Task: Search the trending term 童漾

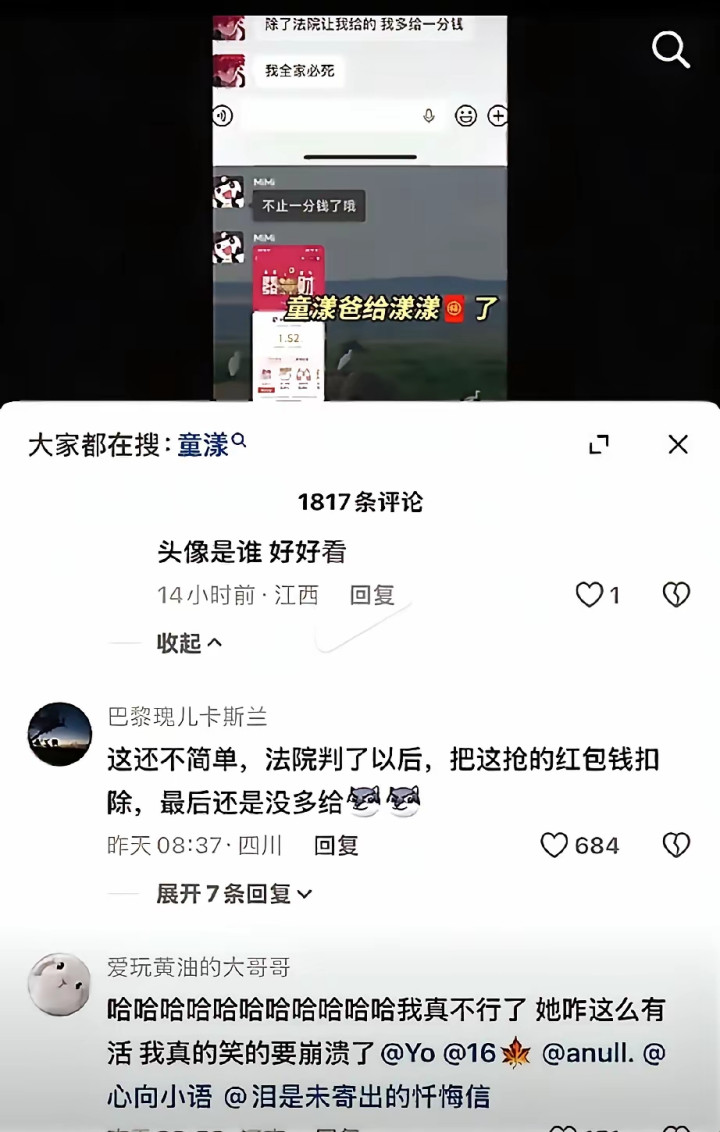Action: (x=205, y=445)
